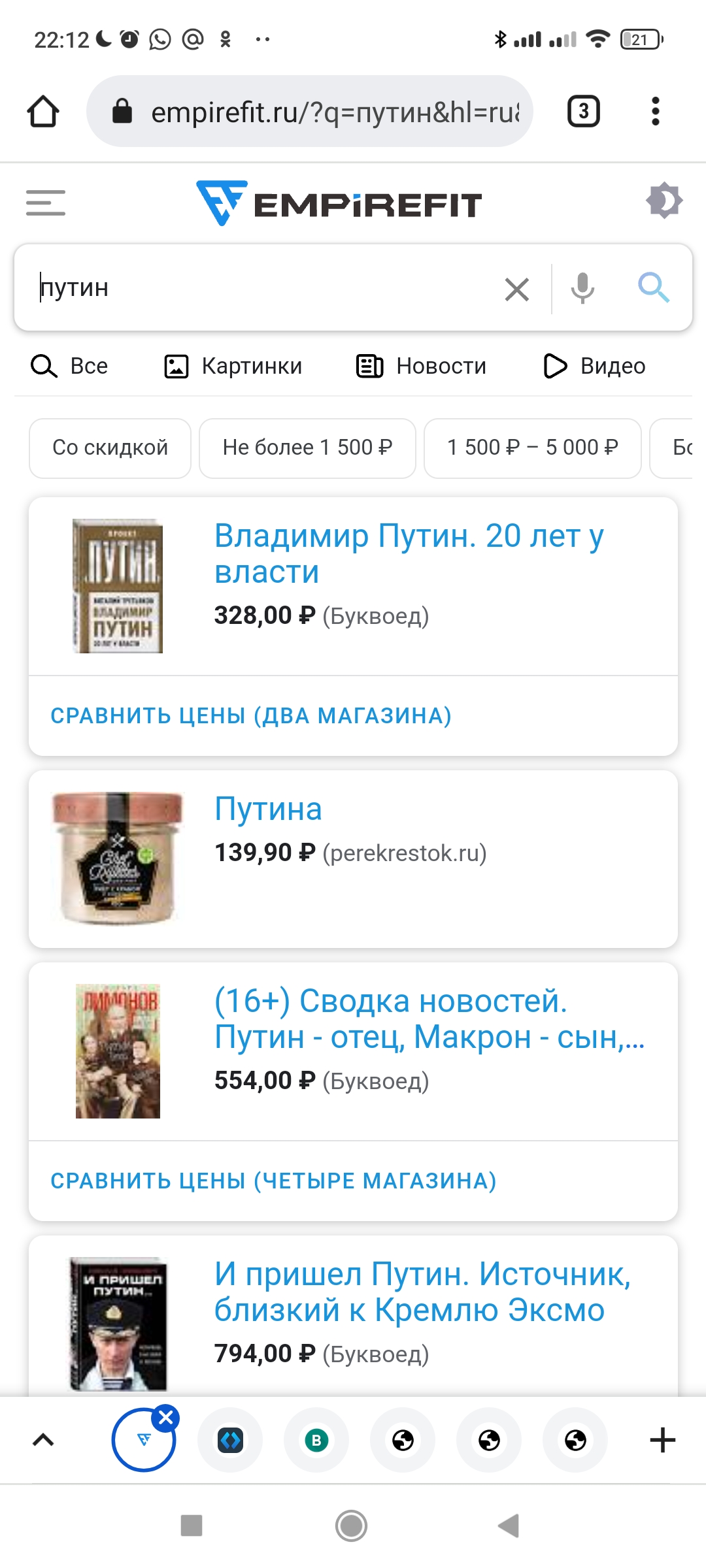Open Владимир Путин. 20 лет у власти
The image size is (706, 1568).
(409, 553)
